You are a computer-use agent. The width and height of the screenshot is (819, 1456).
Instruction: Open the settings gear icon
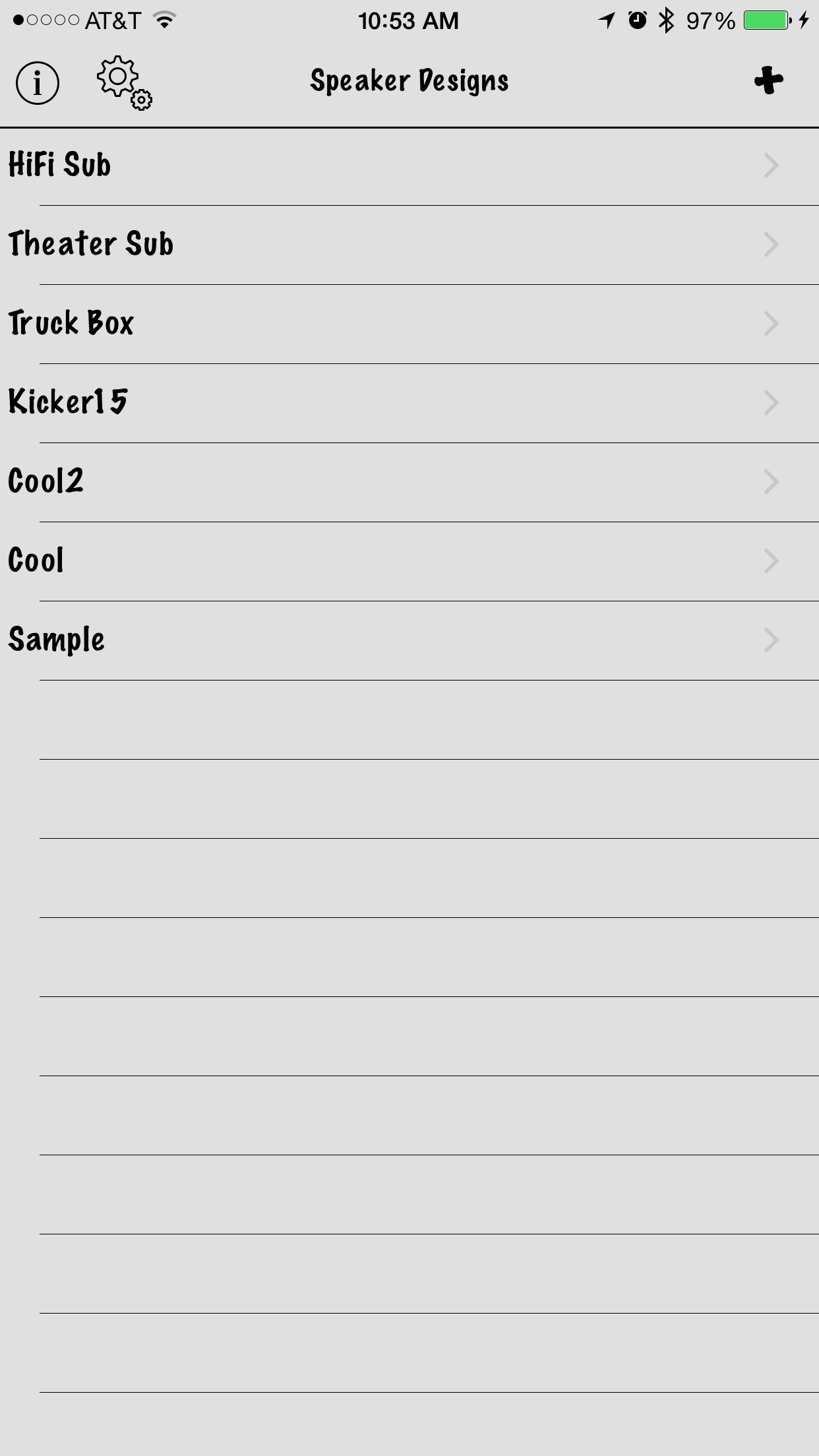pos(125,83)
